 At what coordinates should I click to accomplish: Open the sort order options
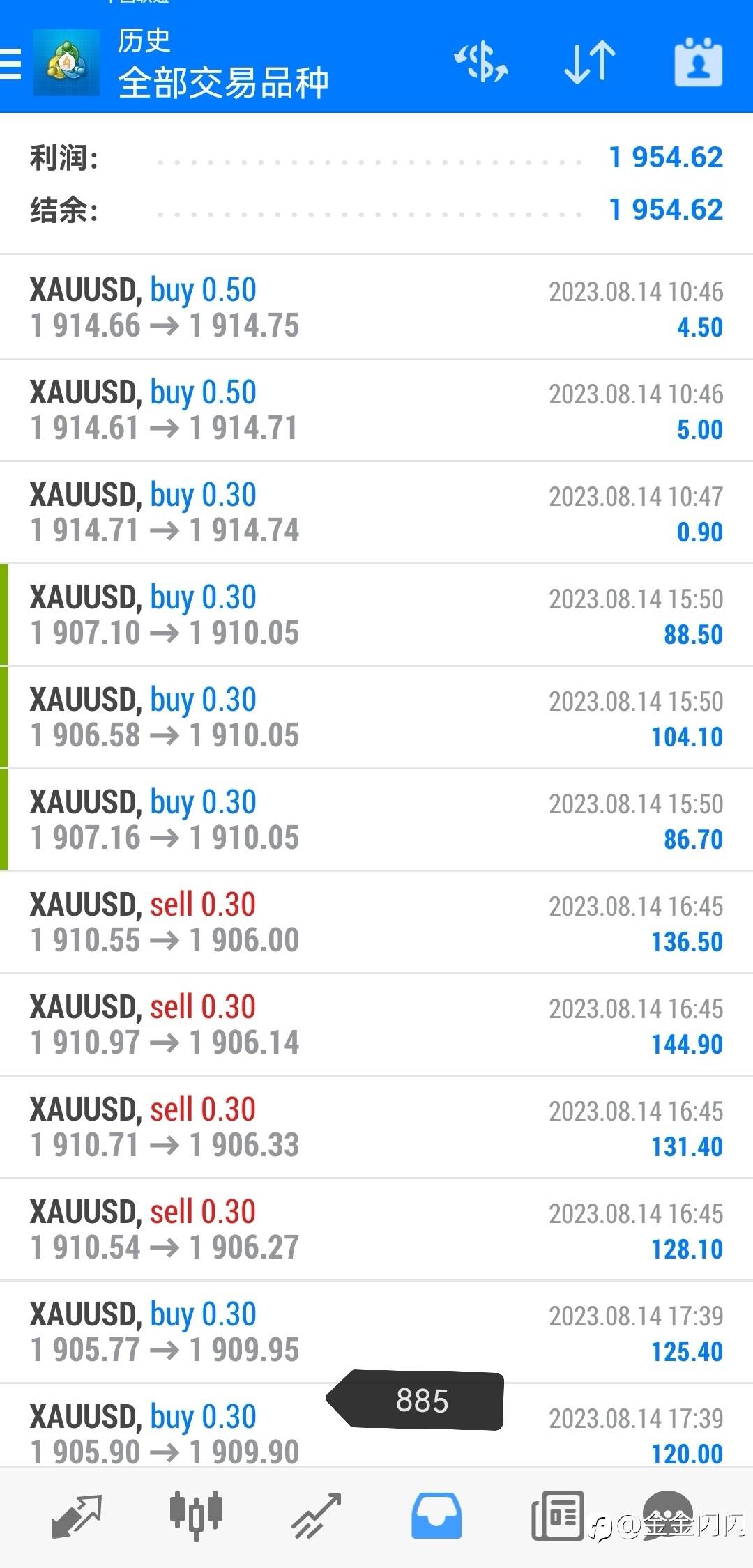coord(590,63)
